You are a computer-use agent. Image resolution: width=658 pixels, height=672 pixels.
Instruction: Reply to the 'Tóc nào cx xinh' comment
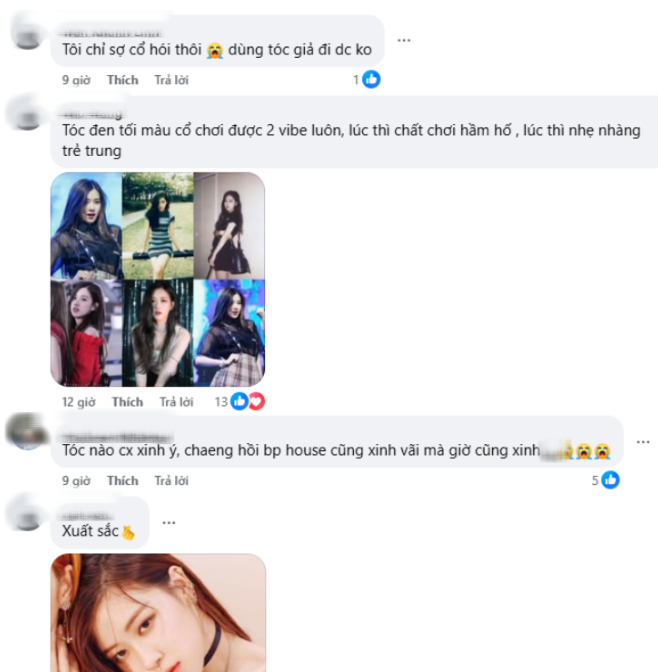point(172,481)
